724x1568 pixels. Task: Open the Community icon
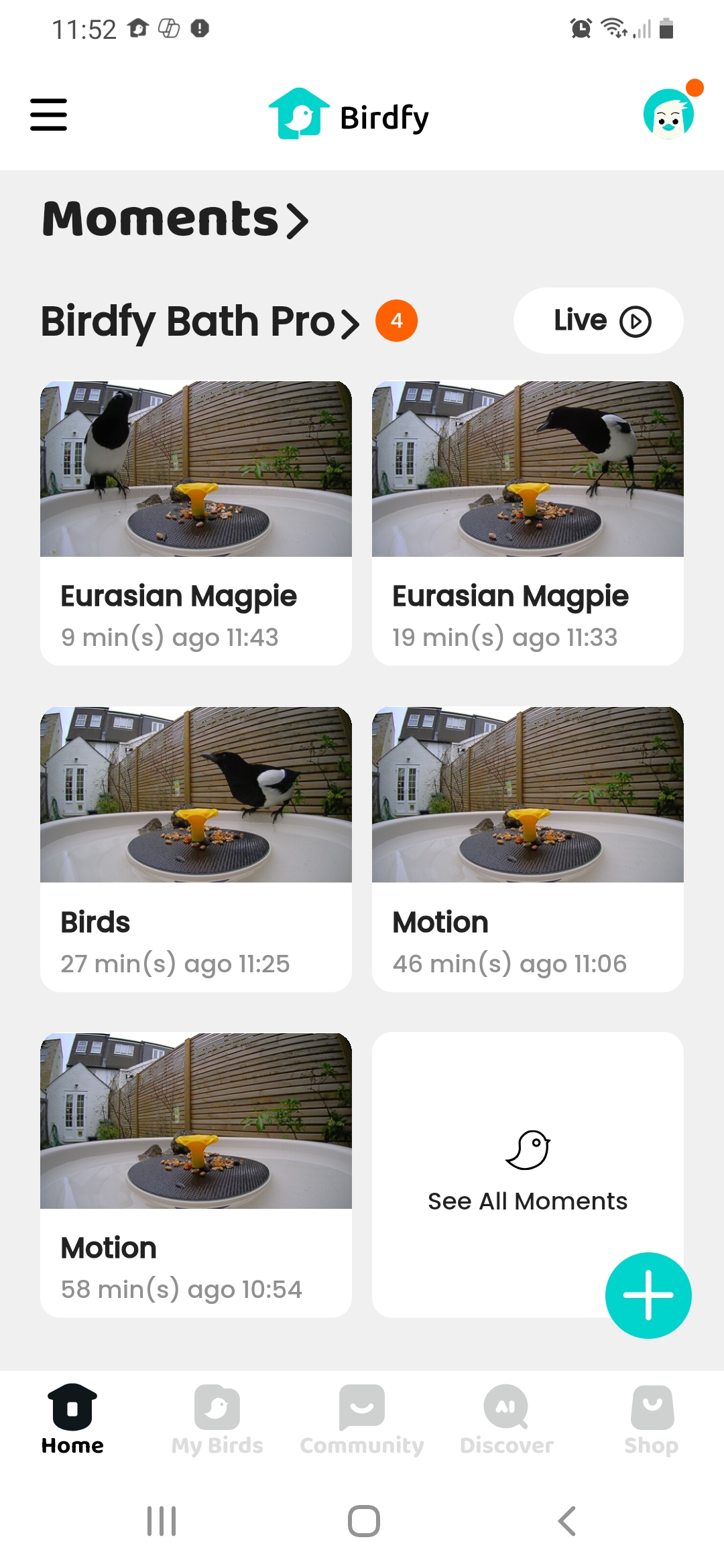tap(361, 1407)
